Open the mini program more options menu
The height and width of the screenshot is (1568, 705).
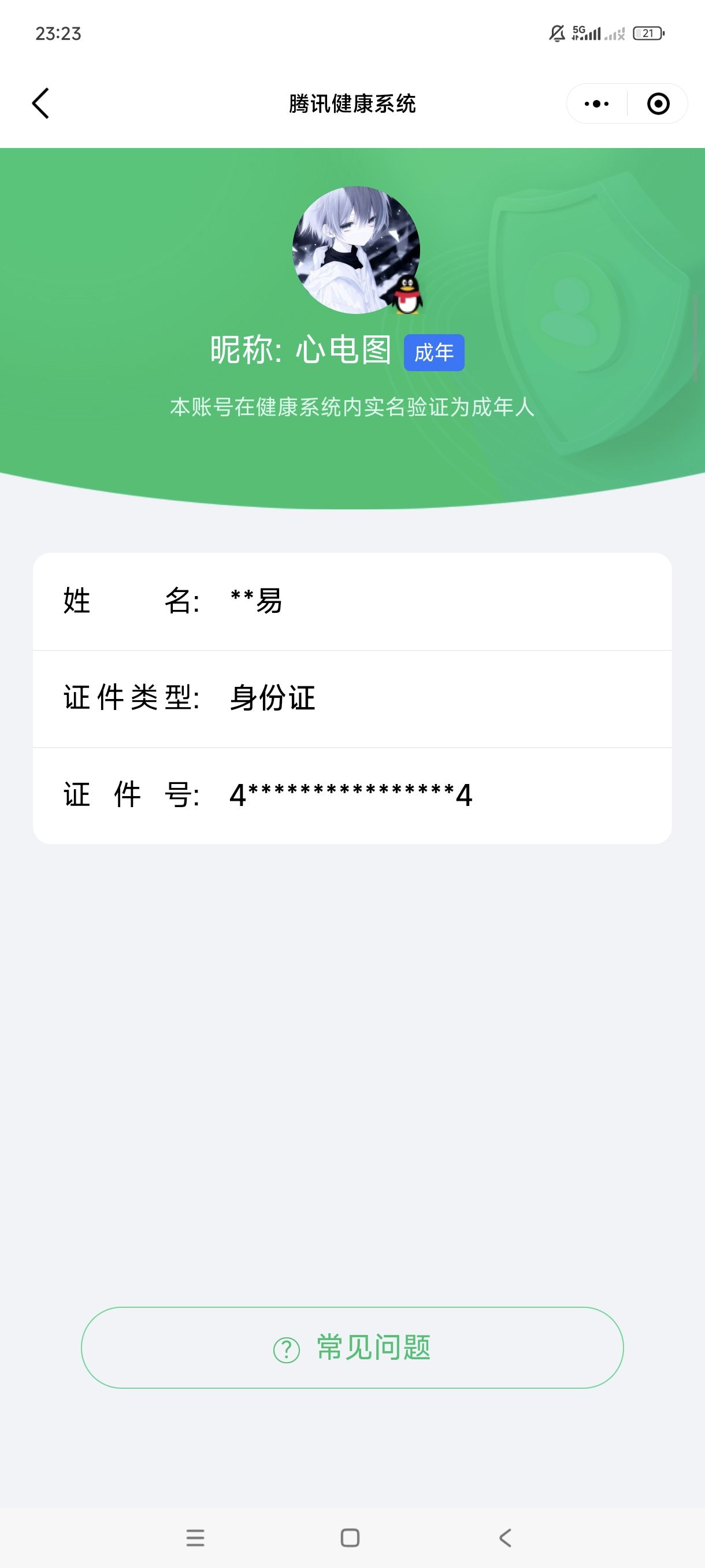[x=596, y=104]
